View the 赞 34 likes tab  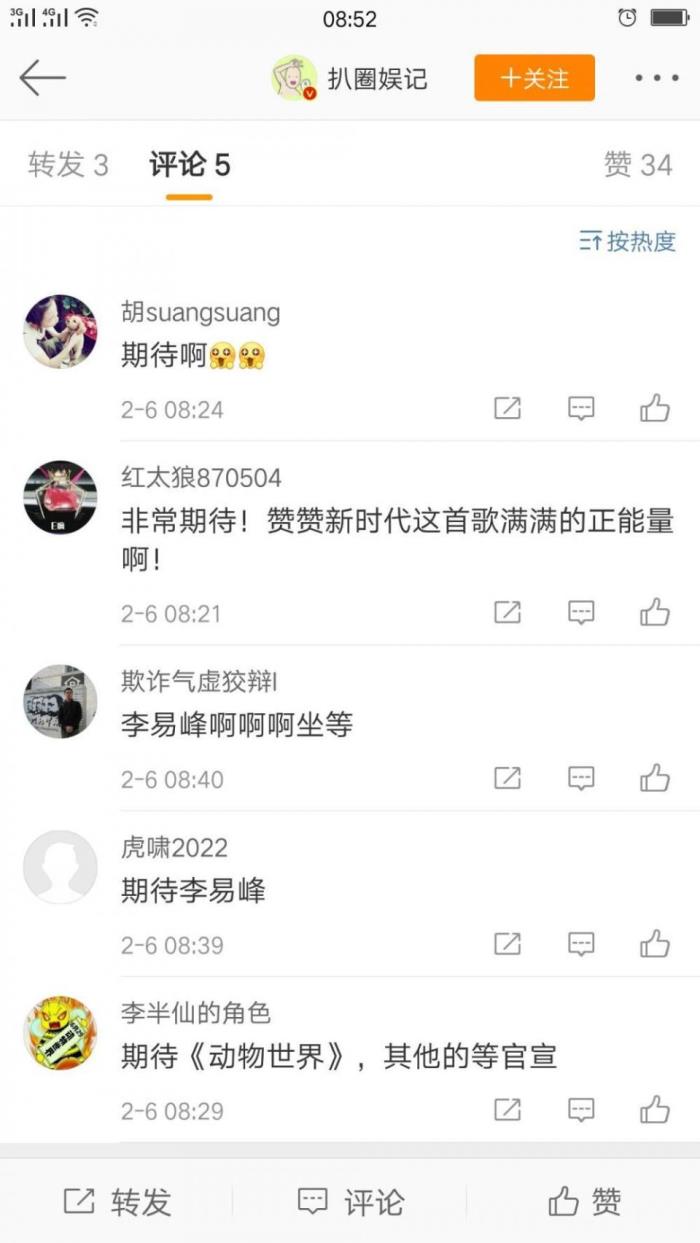[x=637, y=165]
